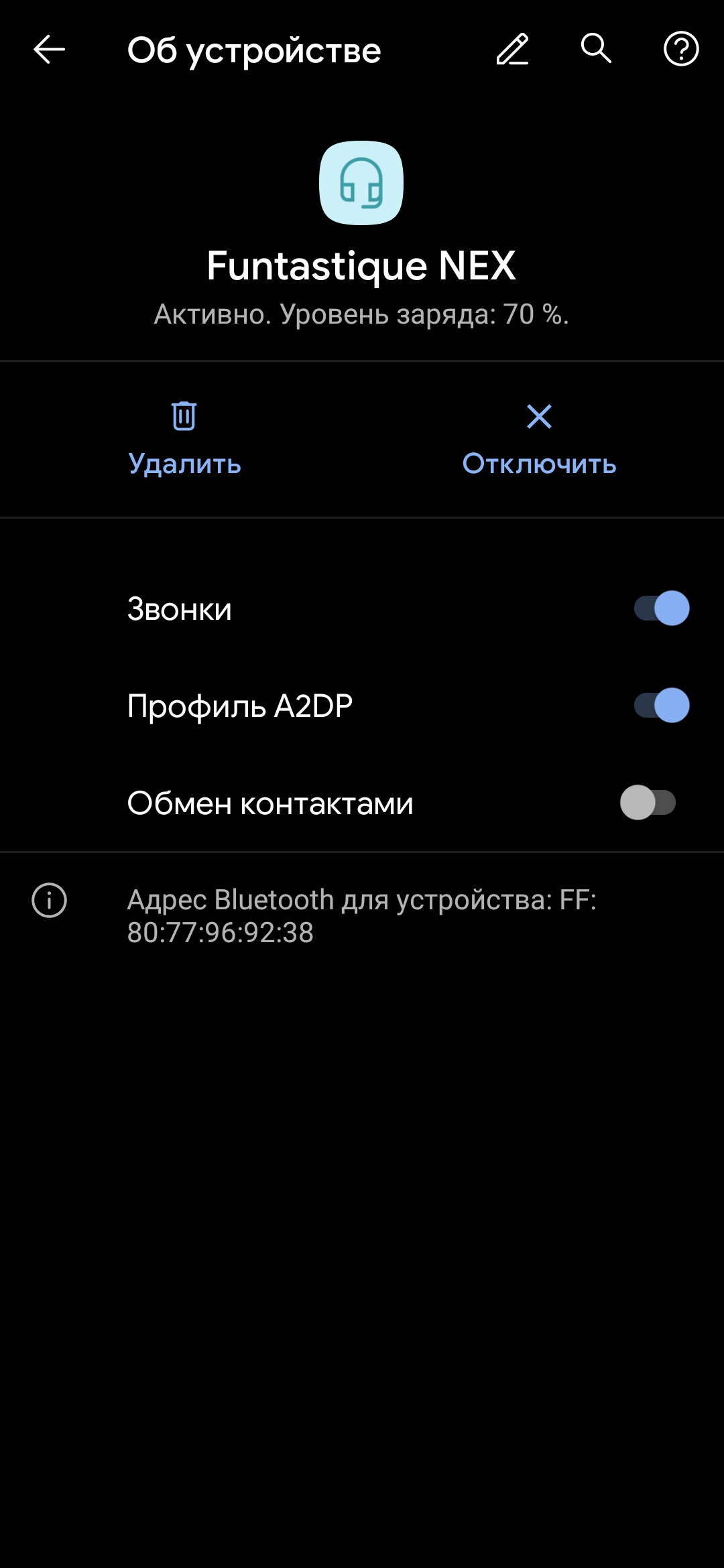
Task: Disable the Профиль A2DP switch
Action: [x=661, y=706]
